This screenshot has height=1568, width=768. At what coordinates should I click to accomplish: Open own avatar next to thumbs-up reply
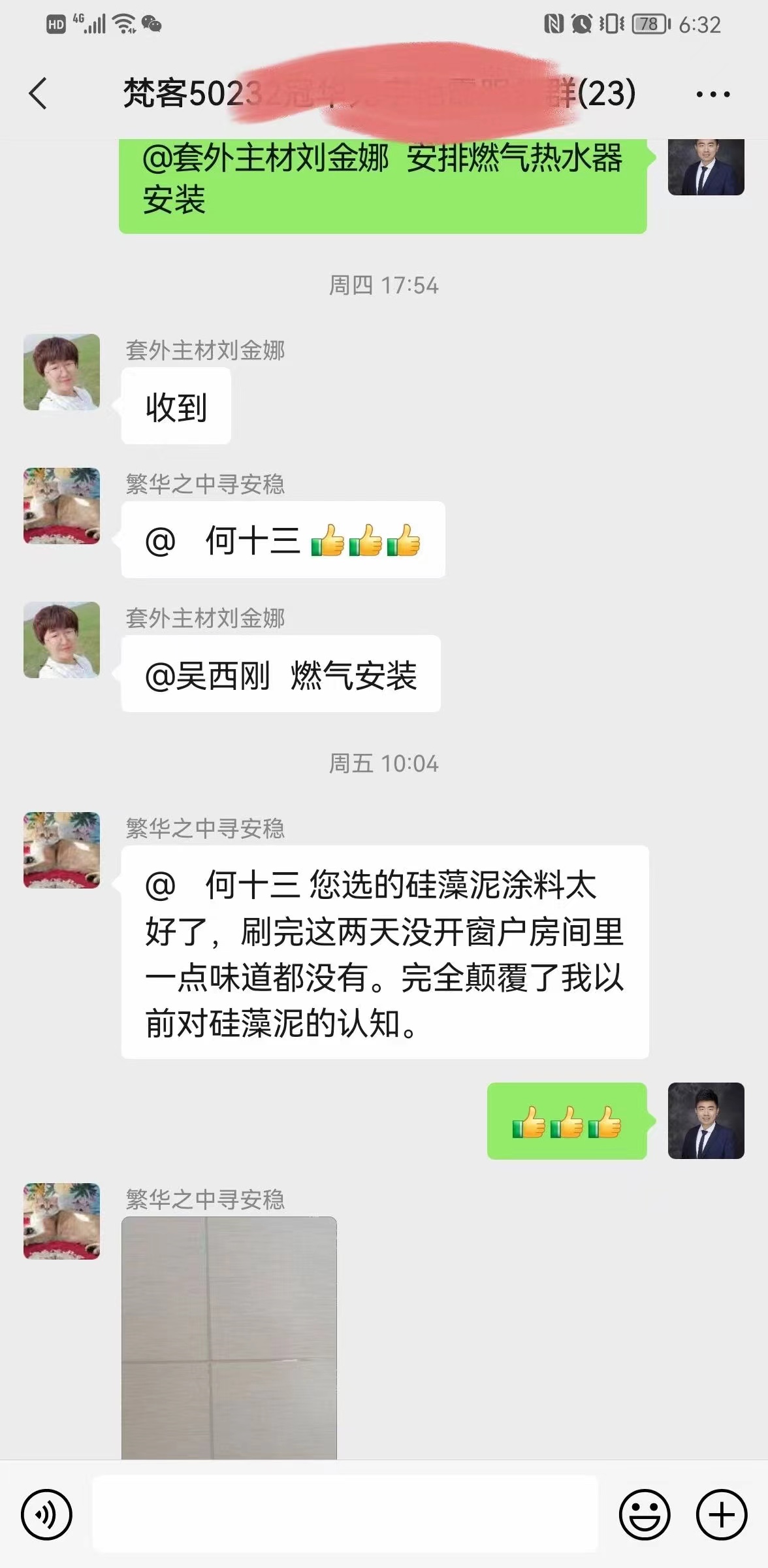pos(706,1120)
